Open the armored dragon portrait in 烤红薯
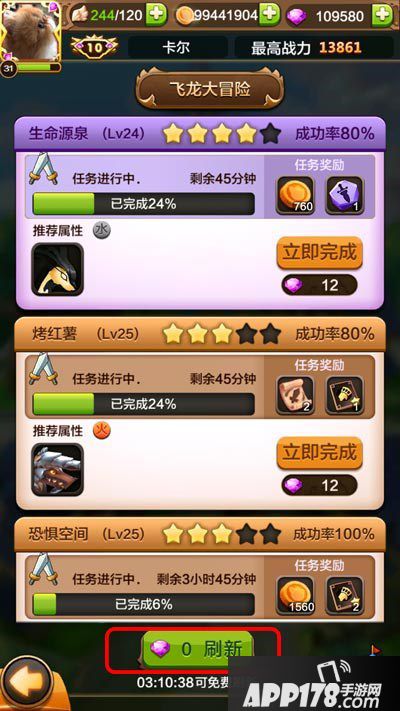 [58, 469]
